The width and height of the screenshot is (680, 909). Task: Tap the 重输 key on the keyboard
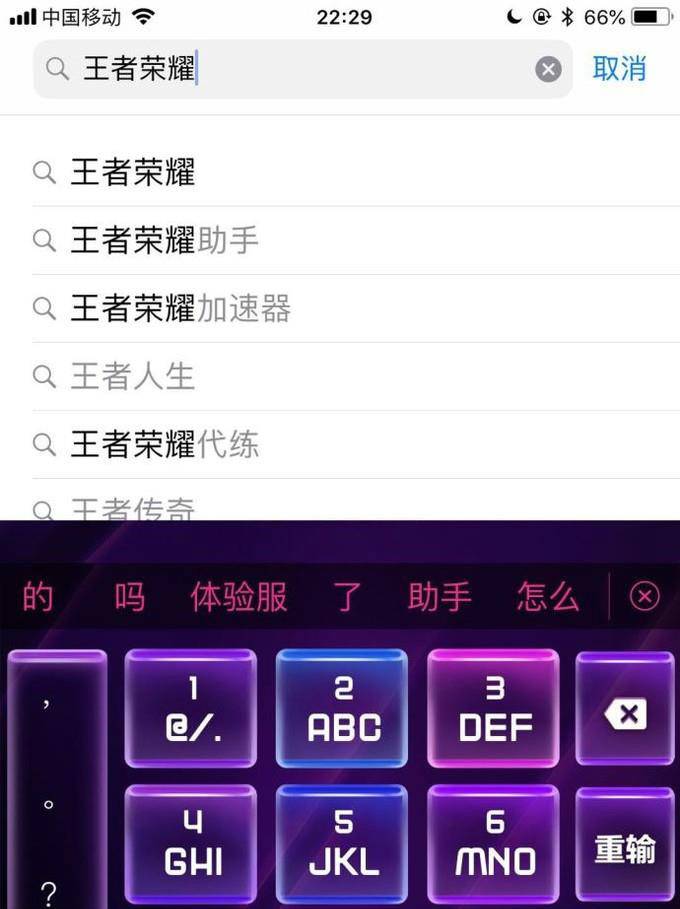coord(625,849)
